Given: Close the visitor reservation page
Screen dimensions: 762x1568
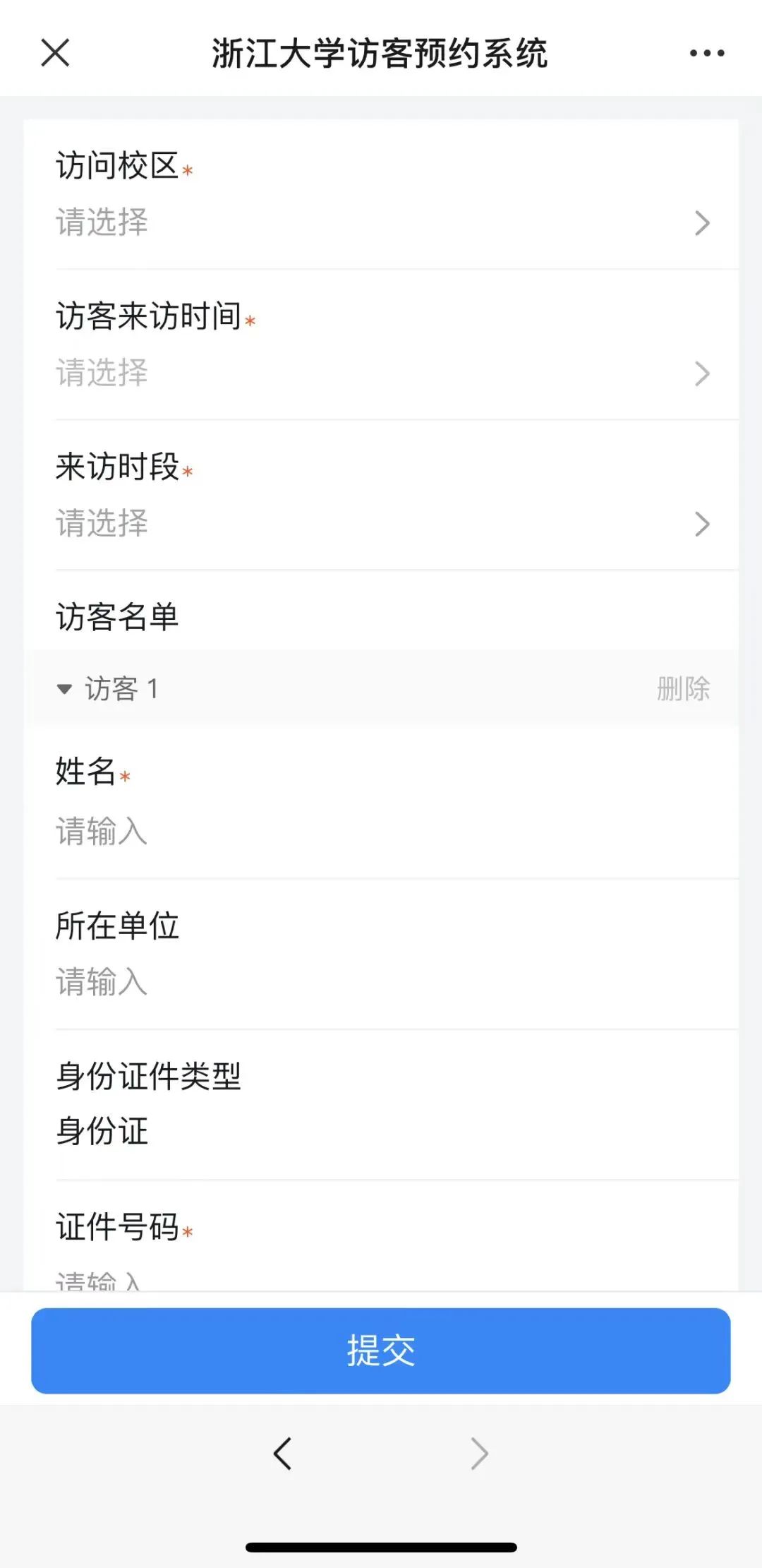Looking at the screenshot, I should point(55,53).
